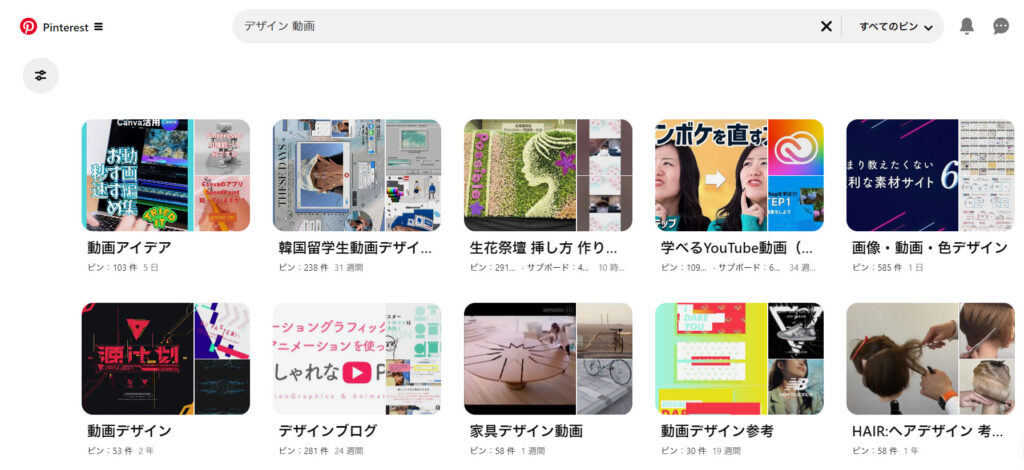The height and width of the screenshot is (470, 1024).
Task: Clear the search text
Action: click(826, 26)
